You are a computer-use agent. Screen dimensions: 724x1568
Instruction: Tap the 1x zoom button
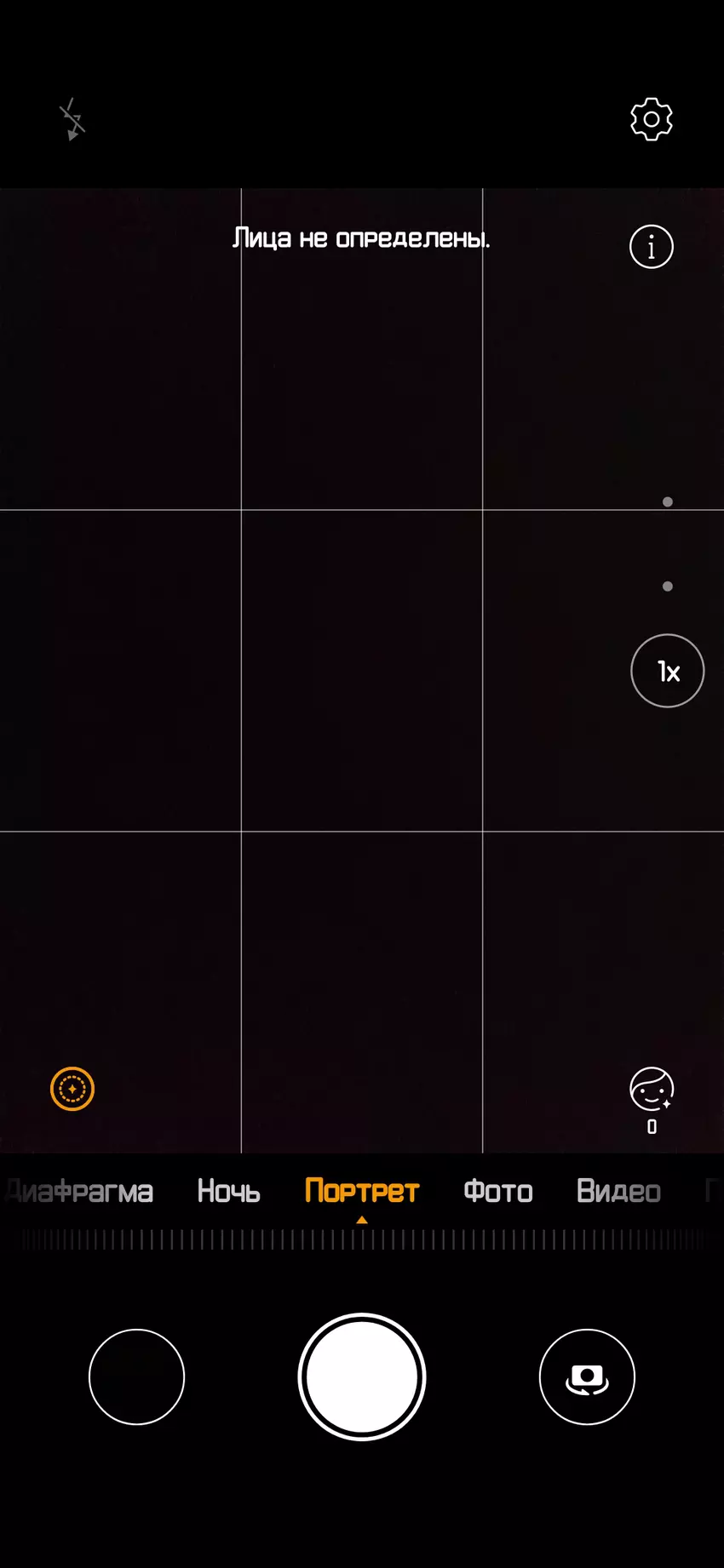(x=667, y=671)
